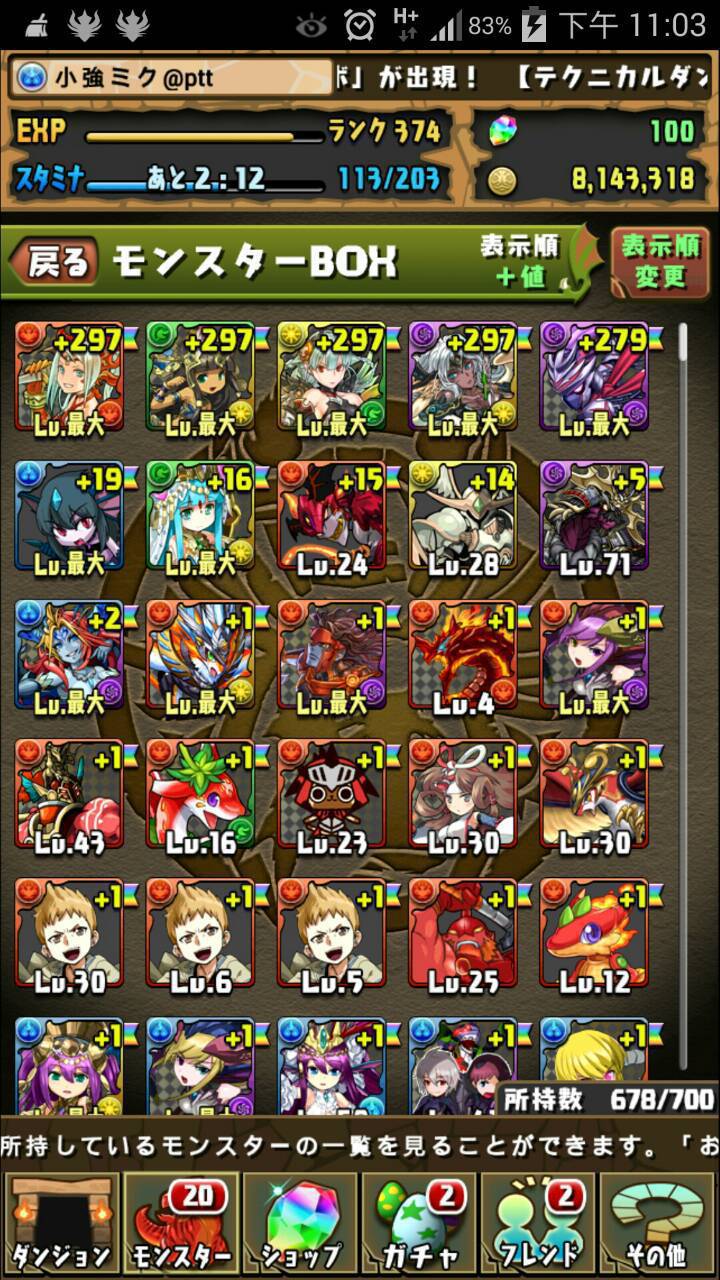Open the Lv.4 red dragon monster

tap(463, 655)
